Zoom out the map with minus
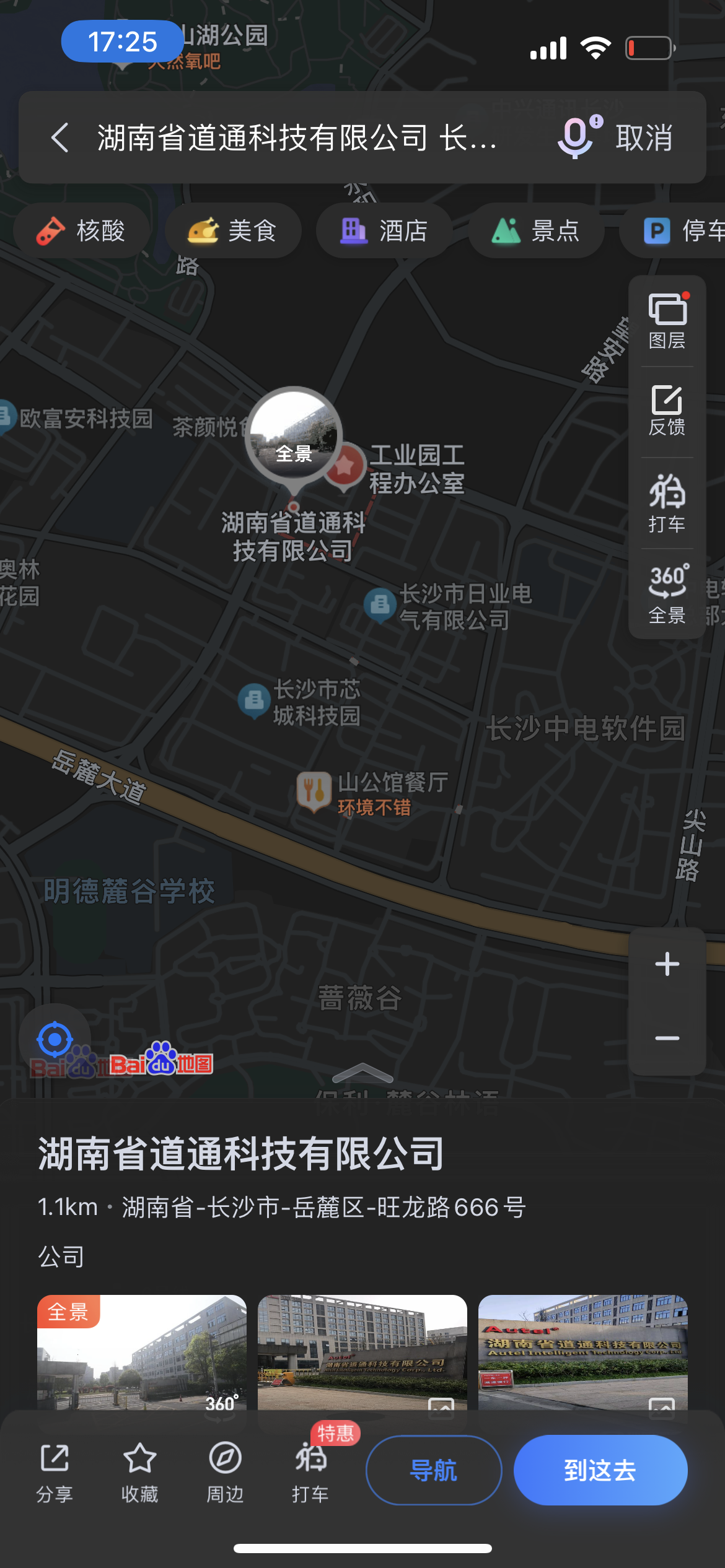725x1568 pixels. [667, 1039]
